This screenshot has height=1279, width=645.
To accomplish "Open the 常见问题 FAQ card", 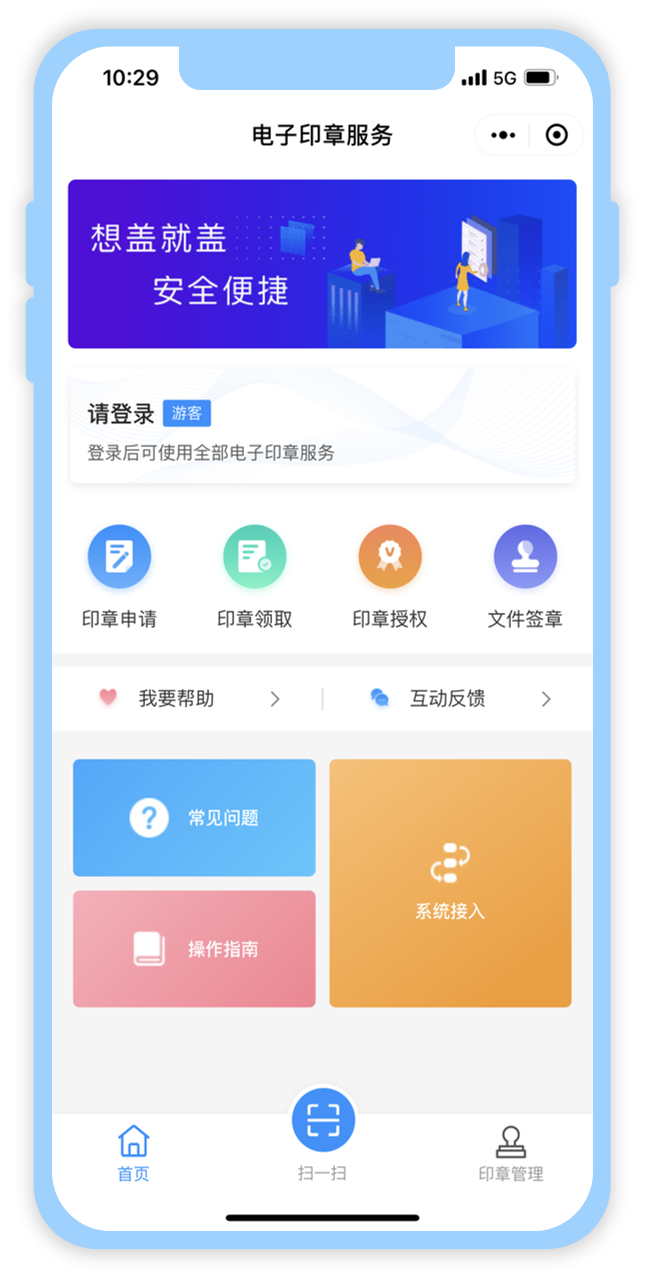I will click(x=194, y=818).
